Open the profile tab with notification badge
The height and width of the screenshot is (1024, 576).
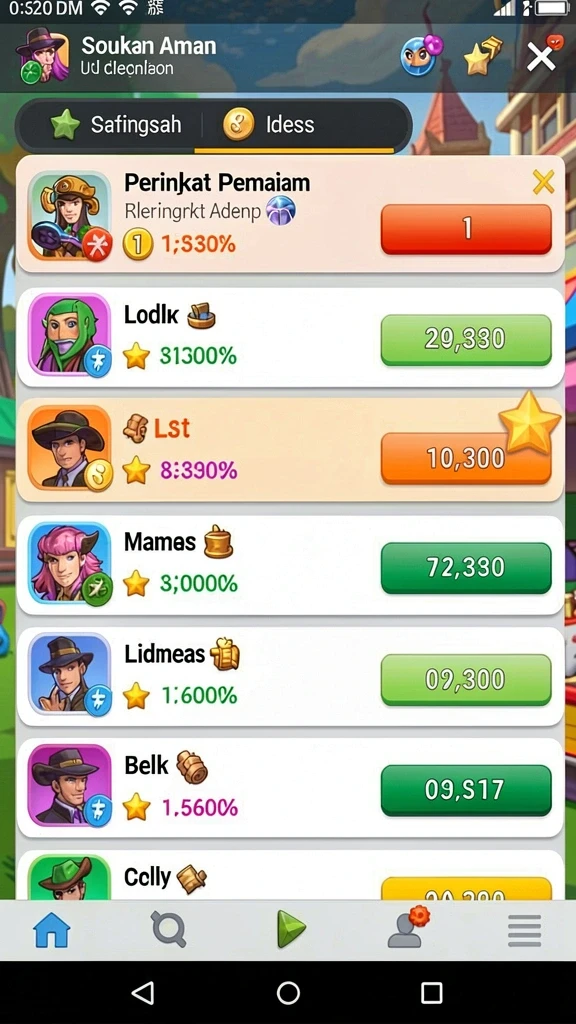[x=408, y=927]
